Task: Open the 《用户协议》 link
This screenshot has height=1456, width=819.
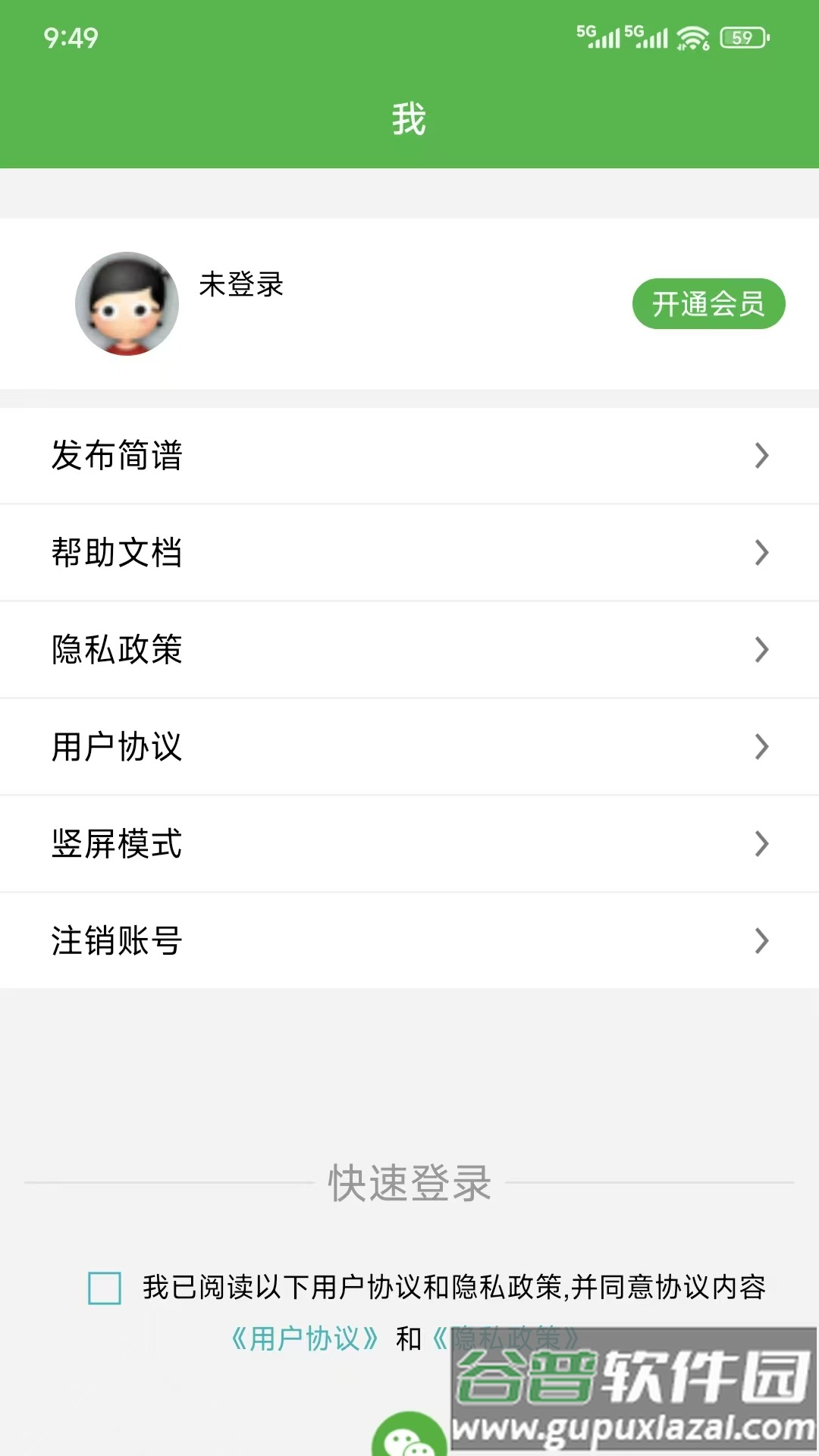Action: [x=305, y=1338]
